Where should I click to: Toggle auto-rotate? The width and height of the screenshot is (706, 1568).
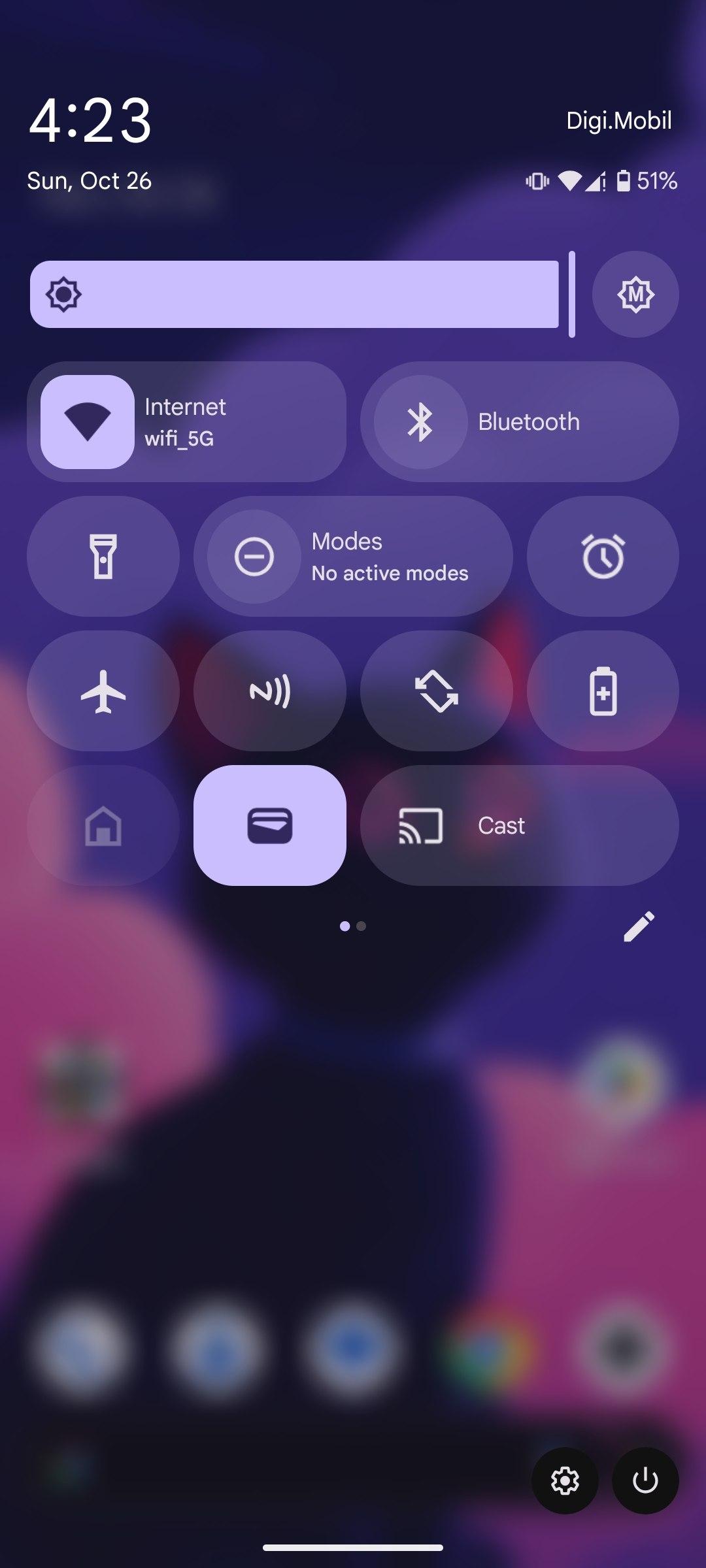pos(437,691)
